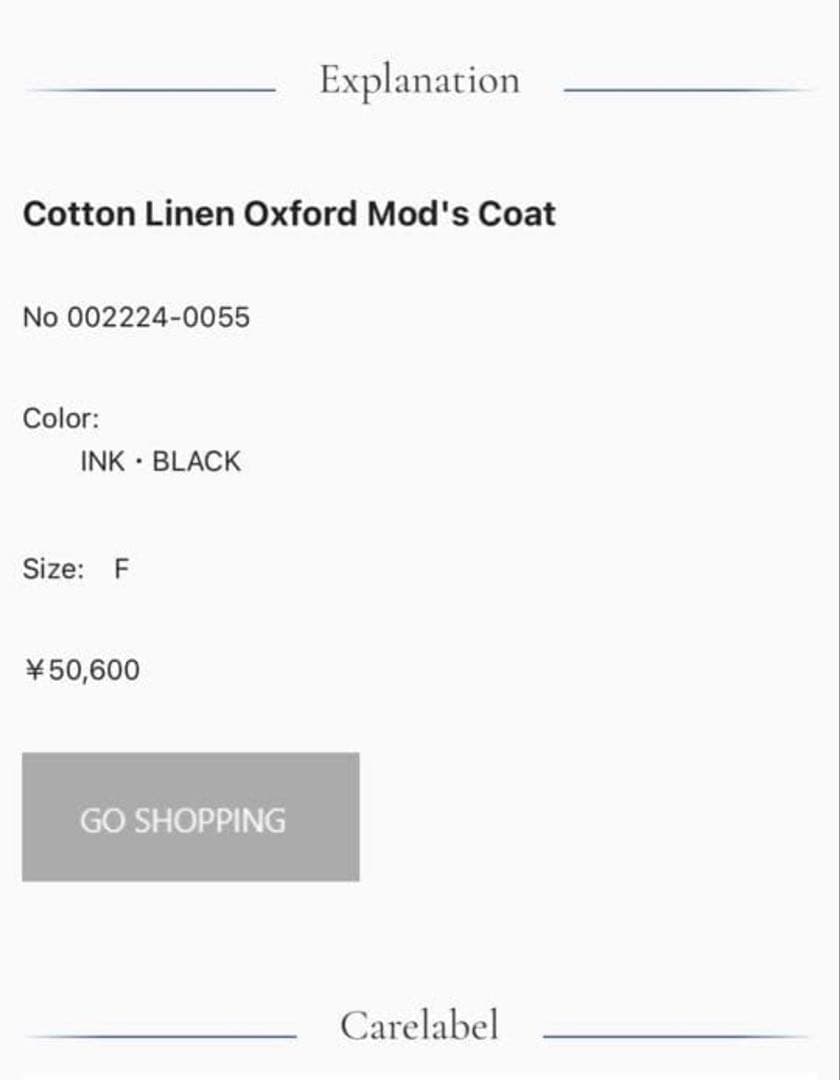Tap the GO SHOPPING button
The height and width of the screenshot is (1080, 840).
[190, 817]
